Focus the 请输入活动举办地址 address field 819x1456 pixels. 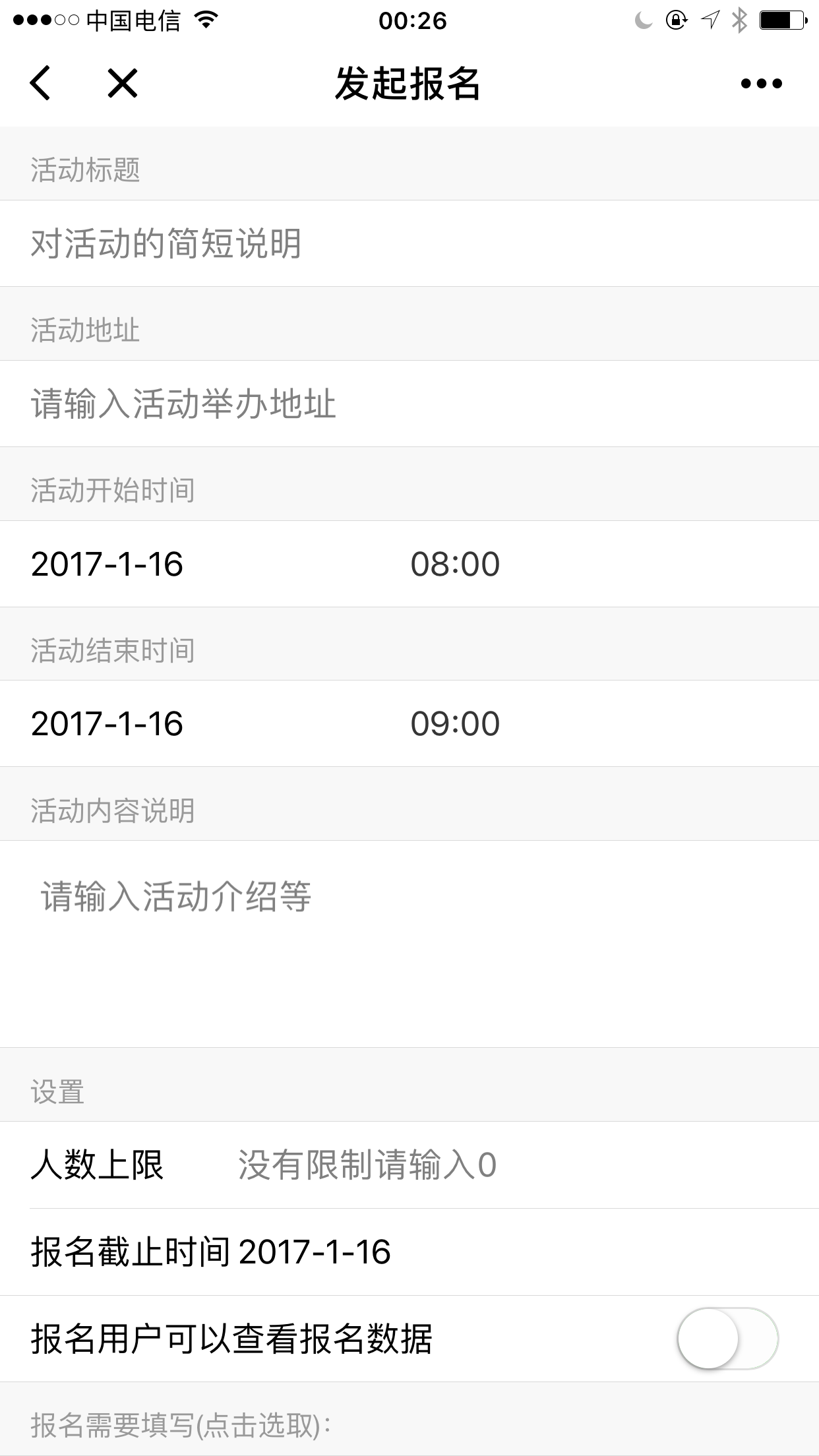[409, 404]
